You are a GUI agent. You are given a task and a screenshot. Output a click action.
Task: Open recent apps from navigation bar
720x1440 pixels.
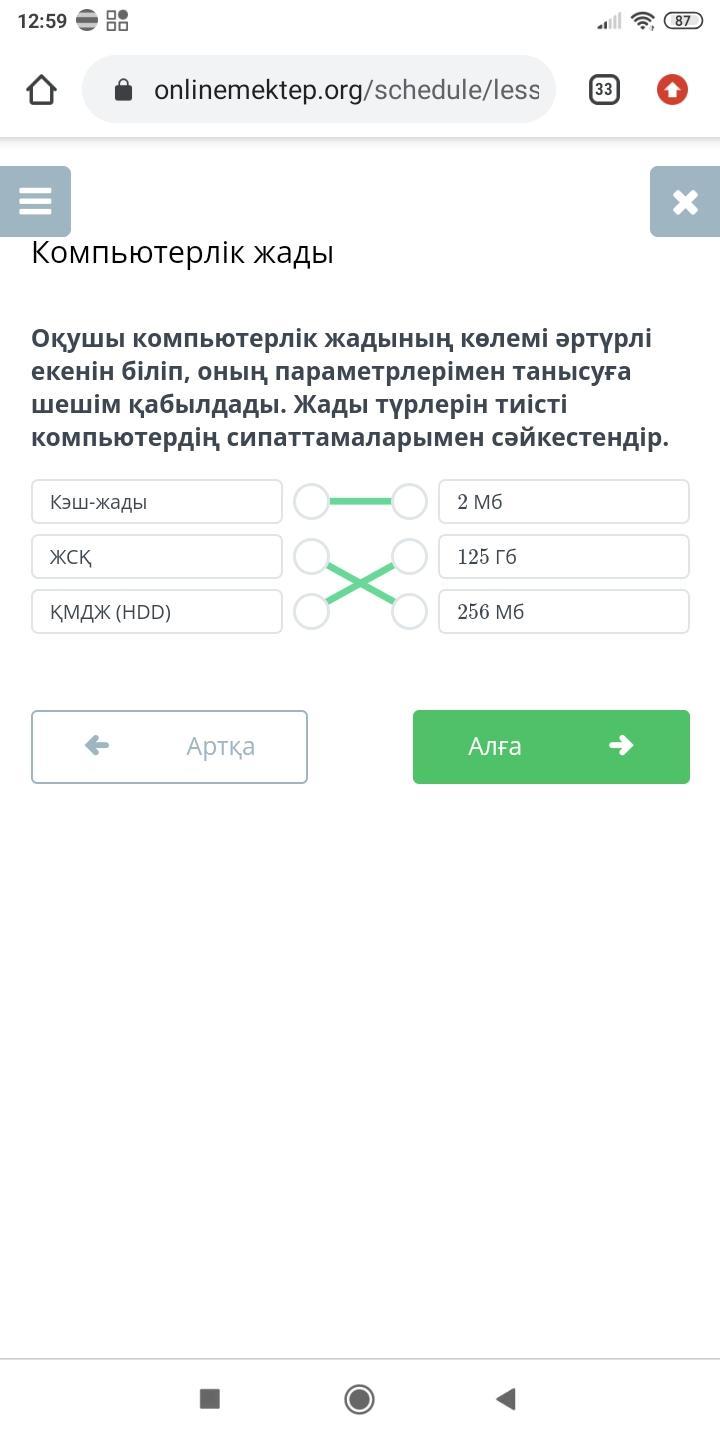[209, 1398]
